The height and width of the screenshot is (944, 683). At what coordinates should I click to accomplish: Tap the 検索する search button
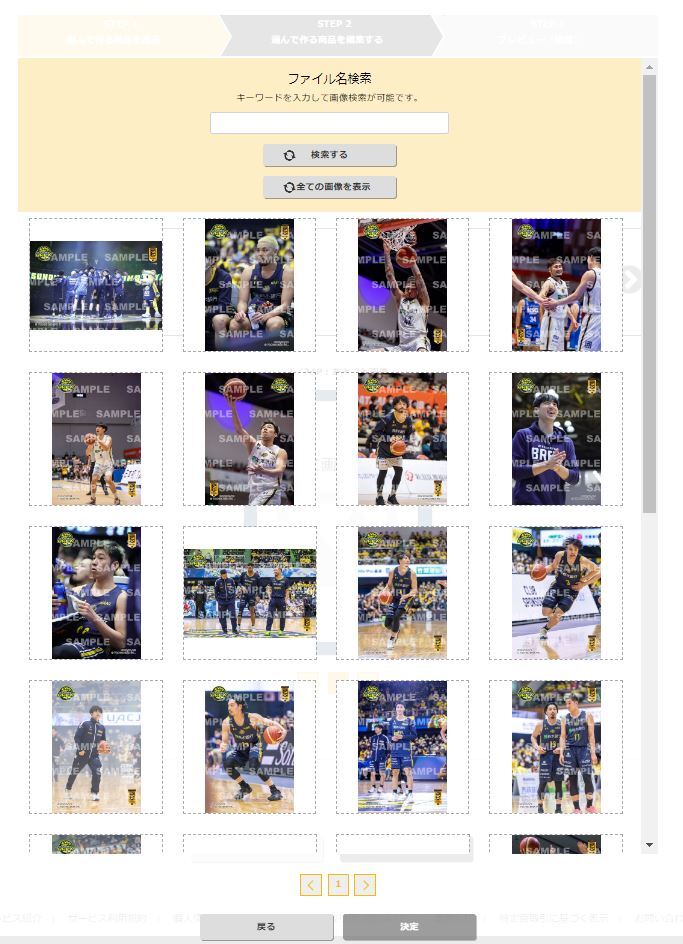tap(329, 155)
